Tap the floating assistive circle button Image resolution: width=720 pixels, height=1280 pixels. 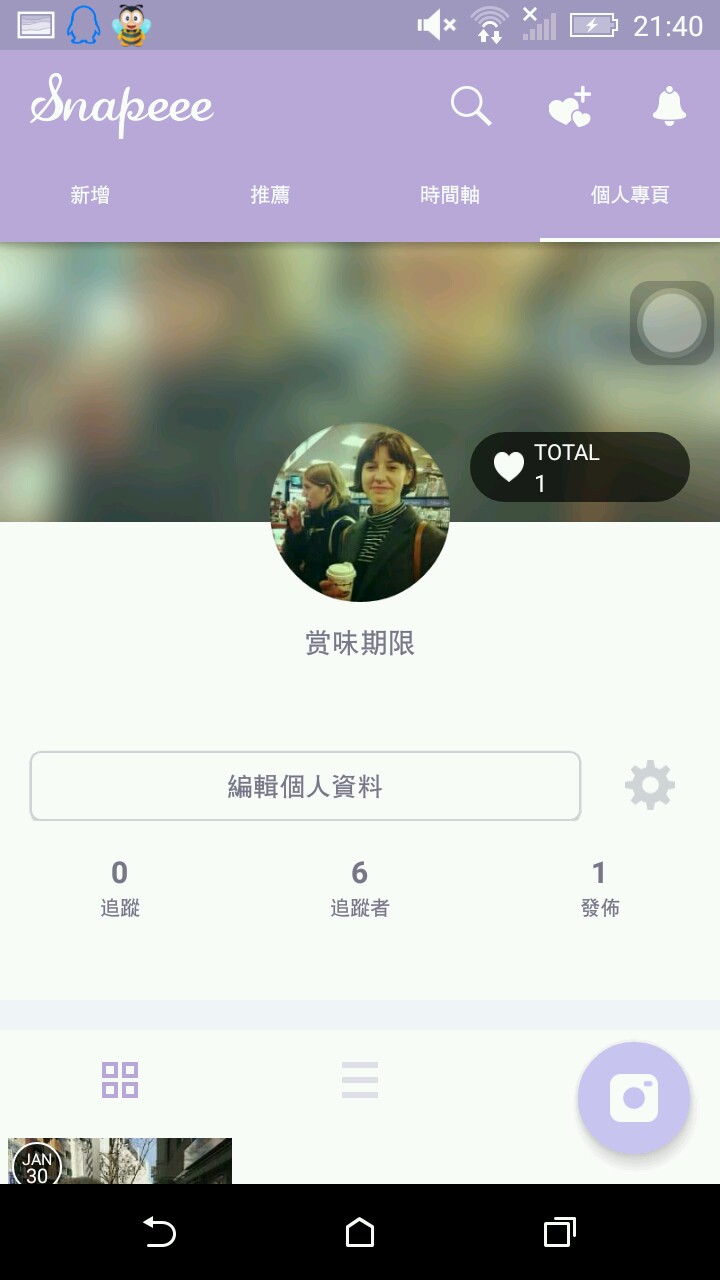coord(672,323)
